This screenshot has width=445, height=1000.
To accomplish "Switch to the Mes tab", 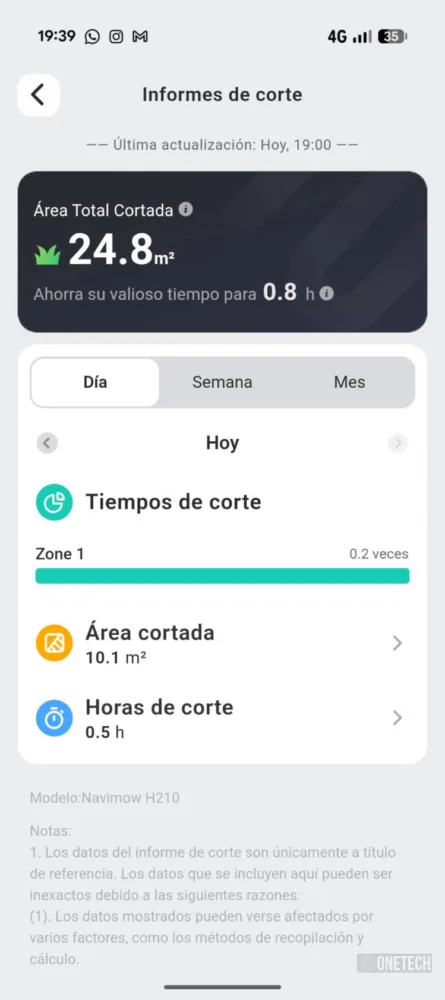I will point(349,382).
